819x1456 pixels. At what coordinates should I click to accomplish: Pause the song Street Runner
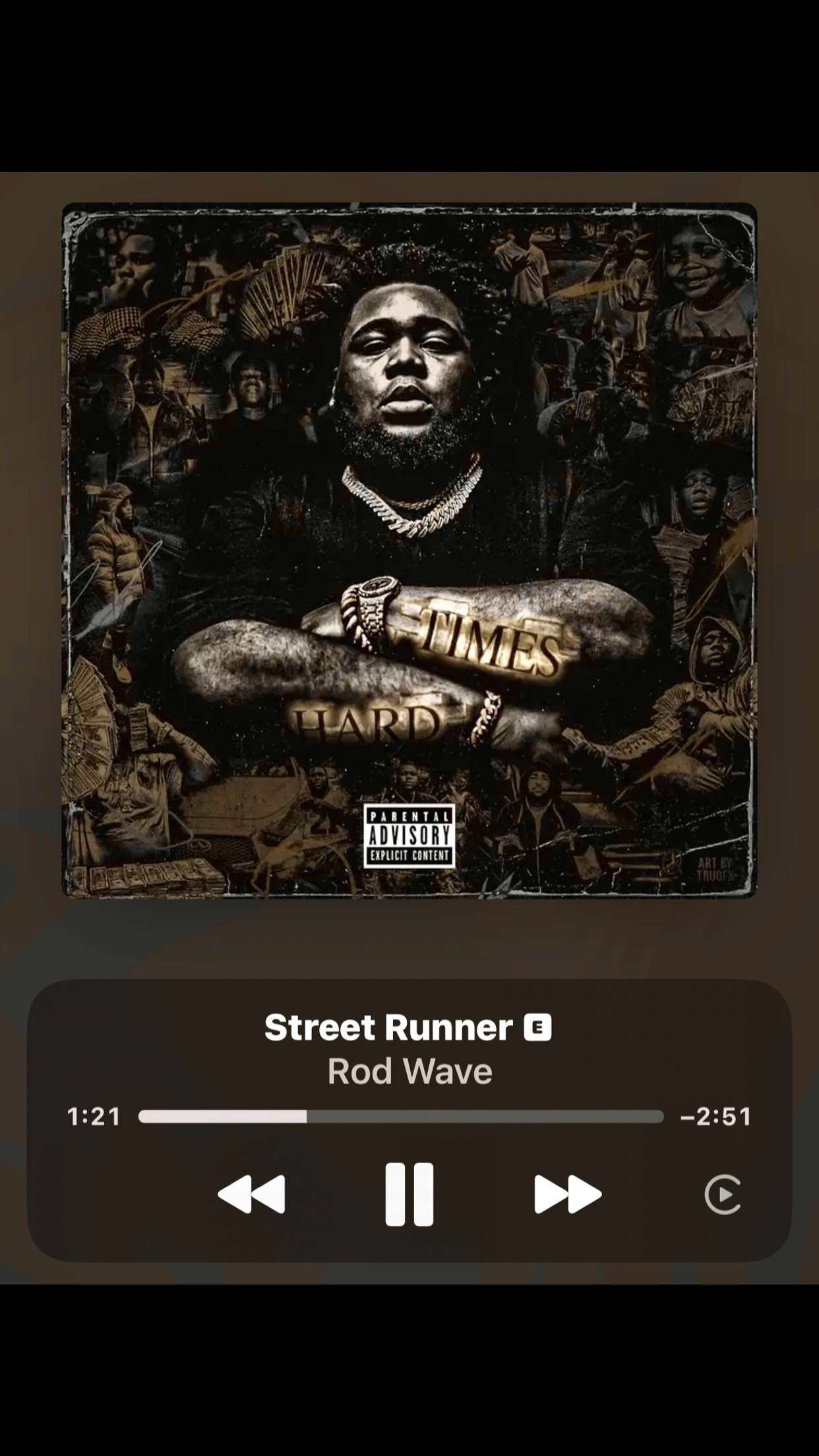point(409,1194)
